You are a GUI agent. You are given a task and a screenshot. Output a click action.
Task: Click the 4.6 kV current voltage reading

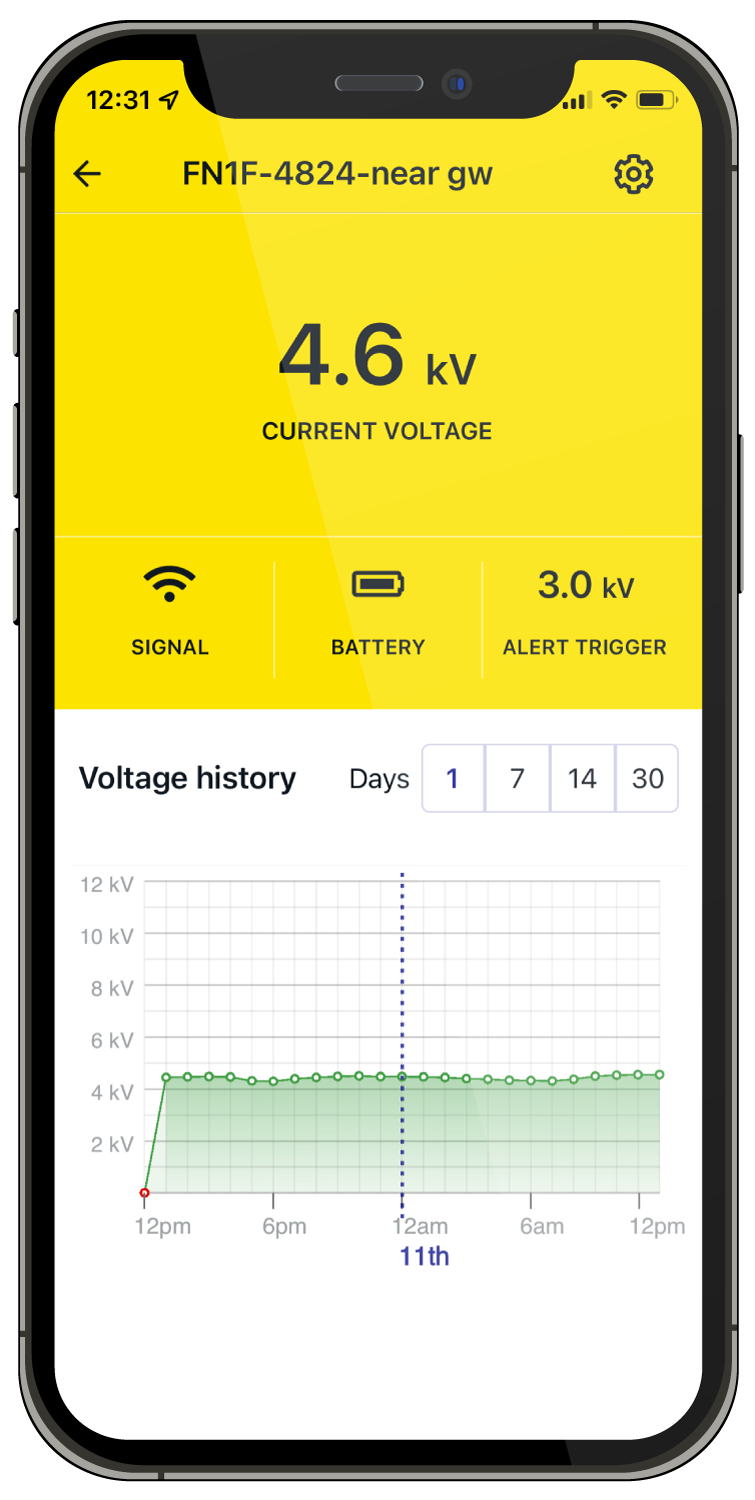click(377, 356)
